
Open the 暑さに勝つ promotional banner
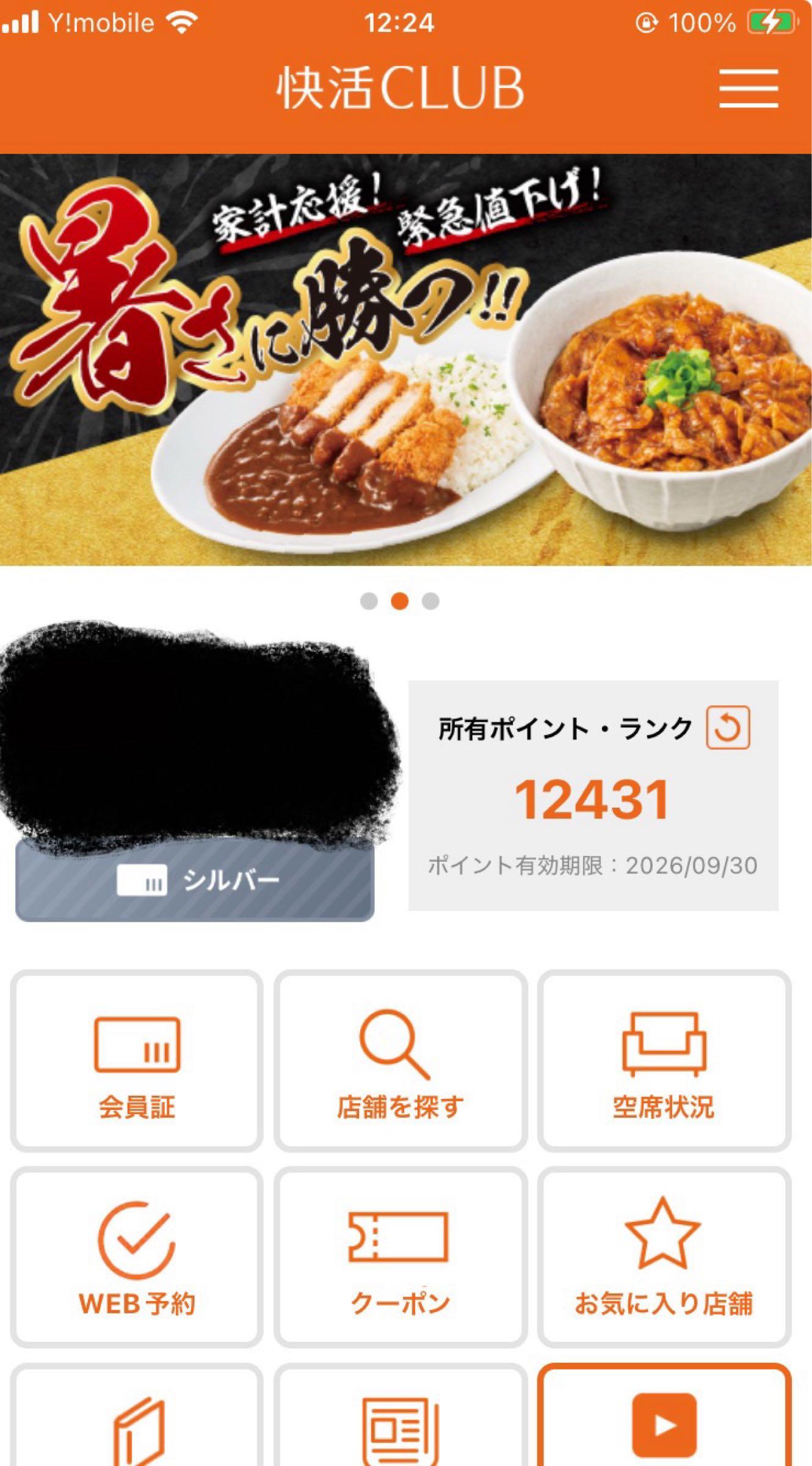(x=405, y=359)
